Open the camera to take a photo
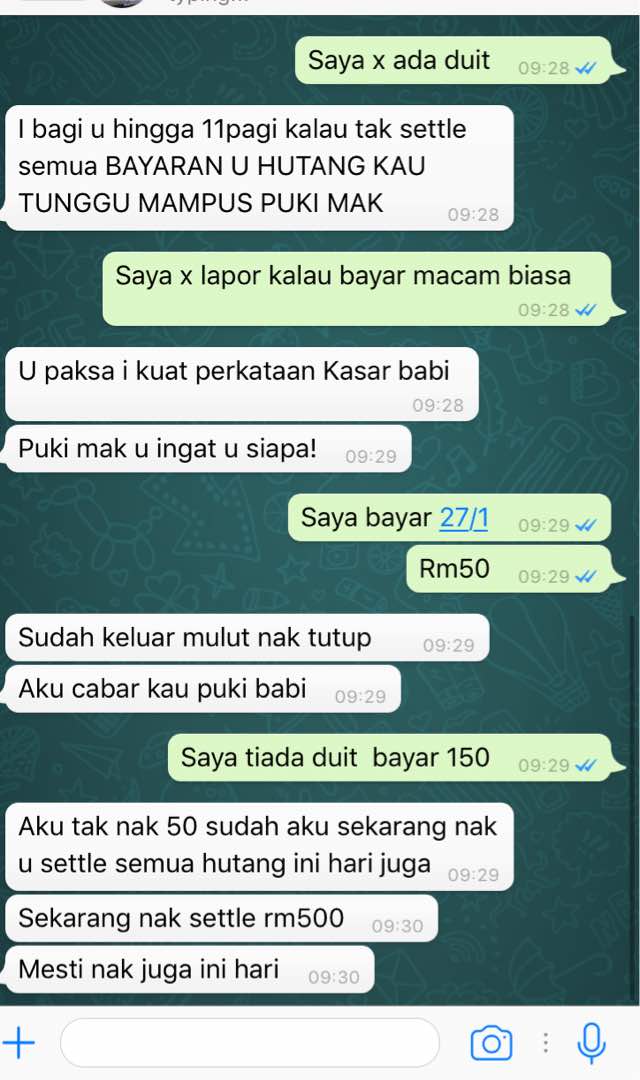 tap(491, 1043)
